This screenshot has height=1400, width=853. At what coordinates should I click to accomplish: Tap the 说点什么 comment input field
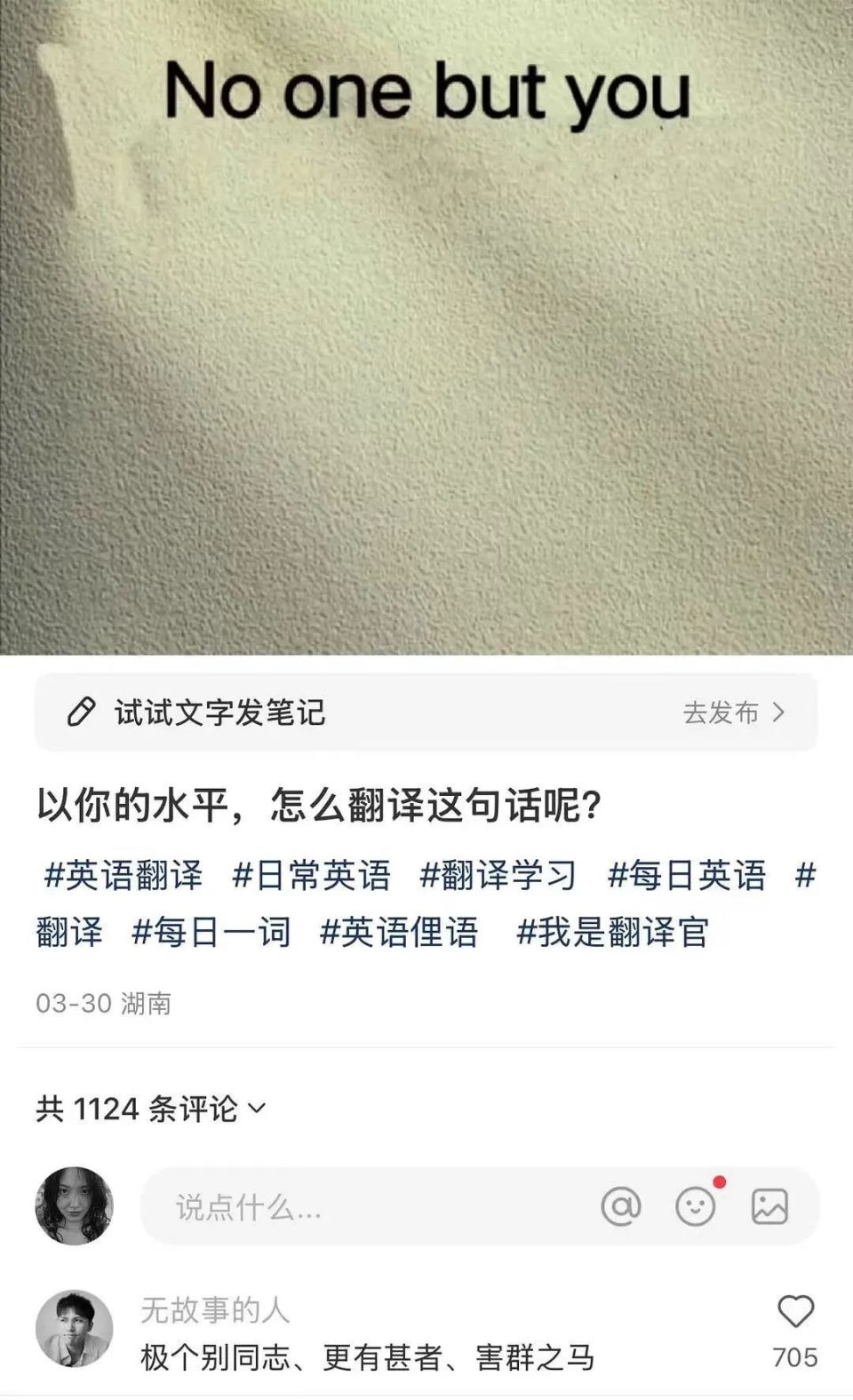[355, 1206]
